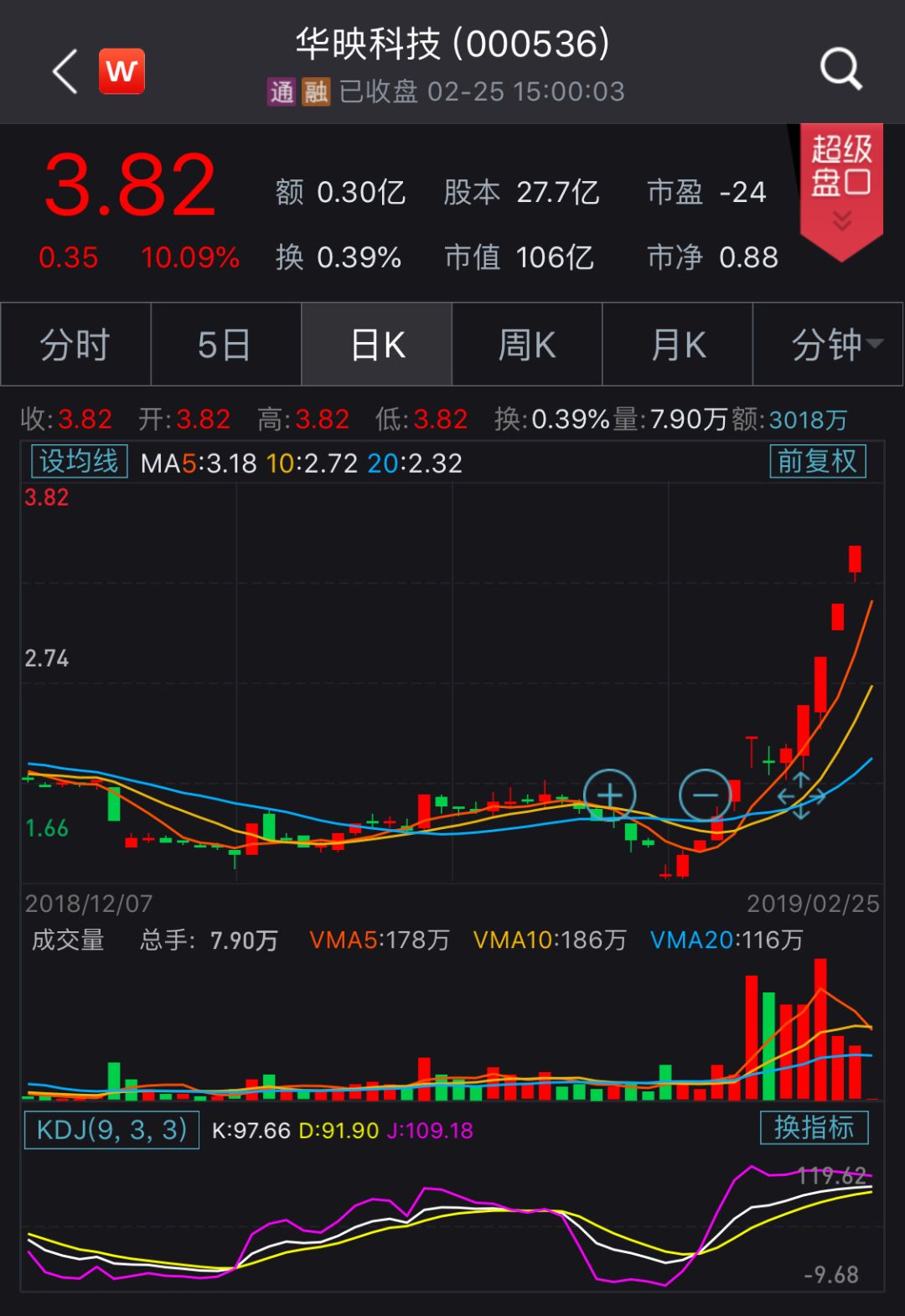Open the 分钟 interval dropdown
Viewport: 905px width, 1316px height.
coord(830,345)
